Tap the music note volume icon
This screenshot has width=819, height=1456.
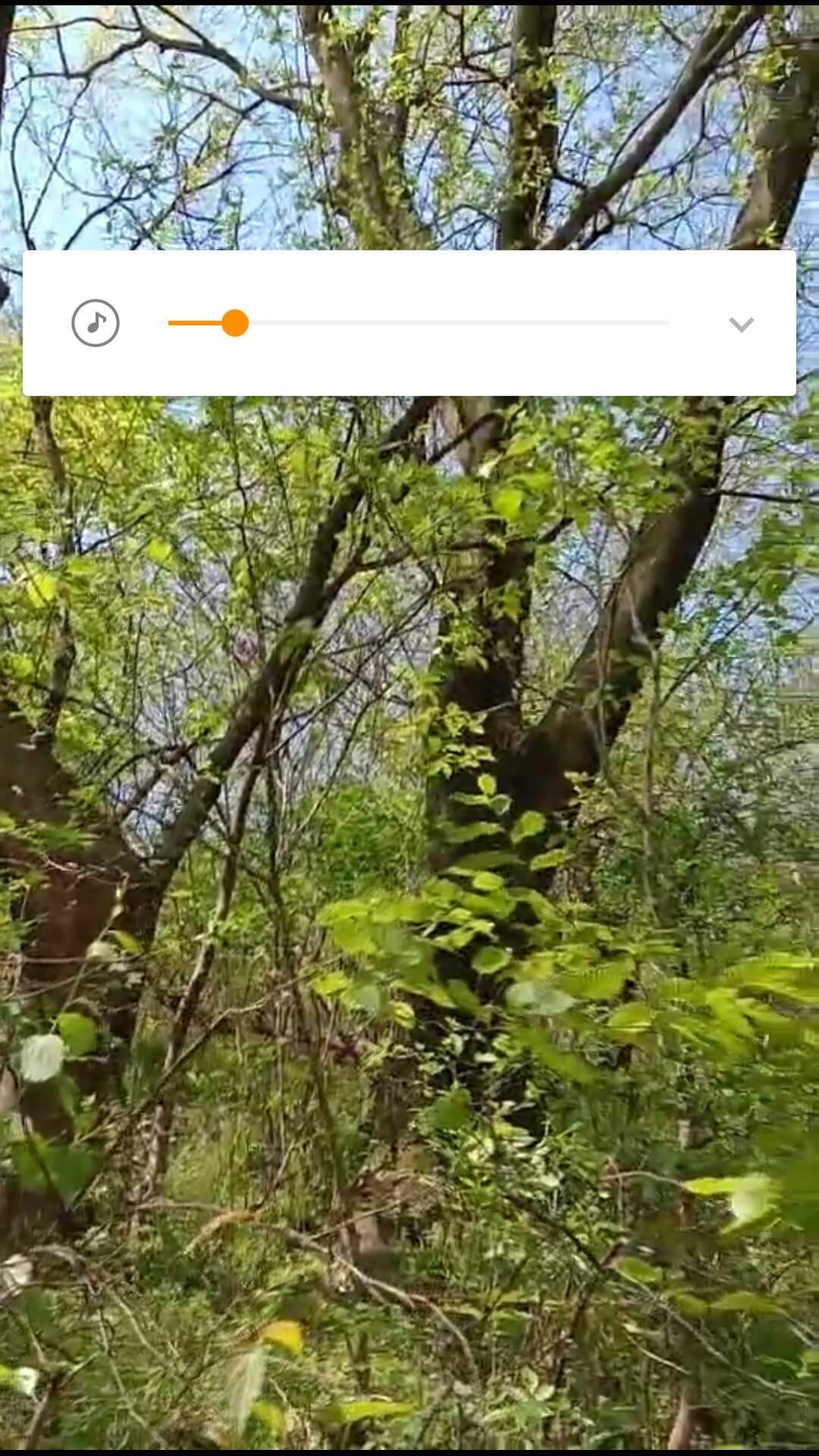tap(96, 323)
